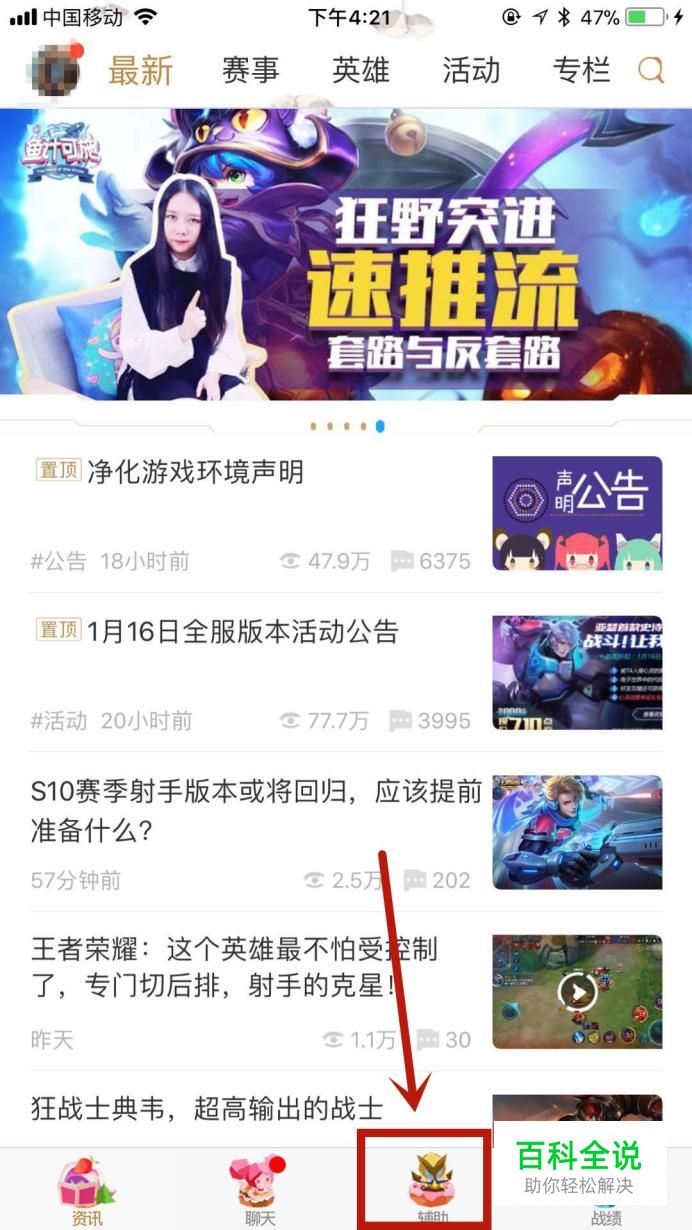Open the 1月16日全服版本活动公告 post
This screenshot has height=1230, width=692.
[x=346, y=673]
